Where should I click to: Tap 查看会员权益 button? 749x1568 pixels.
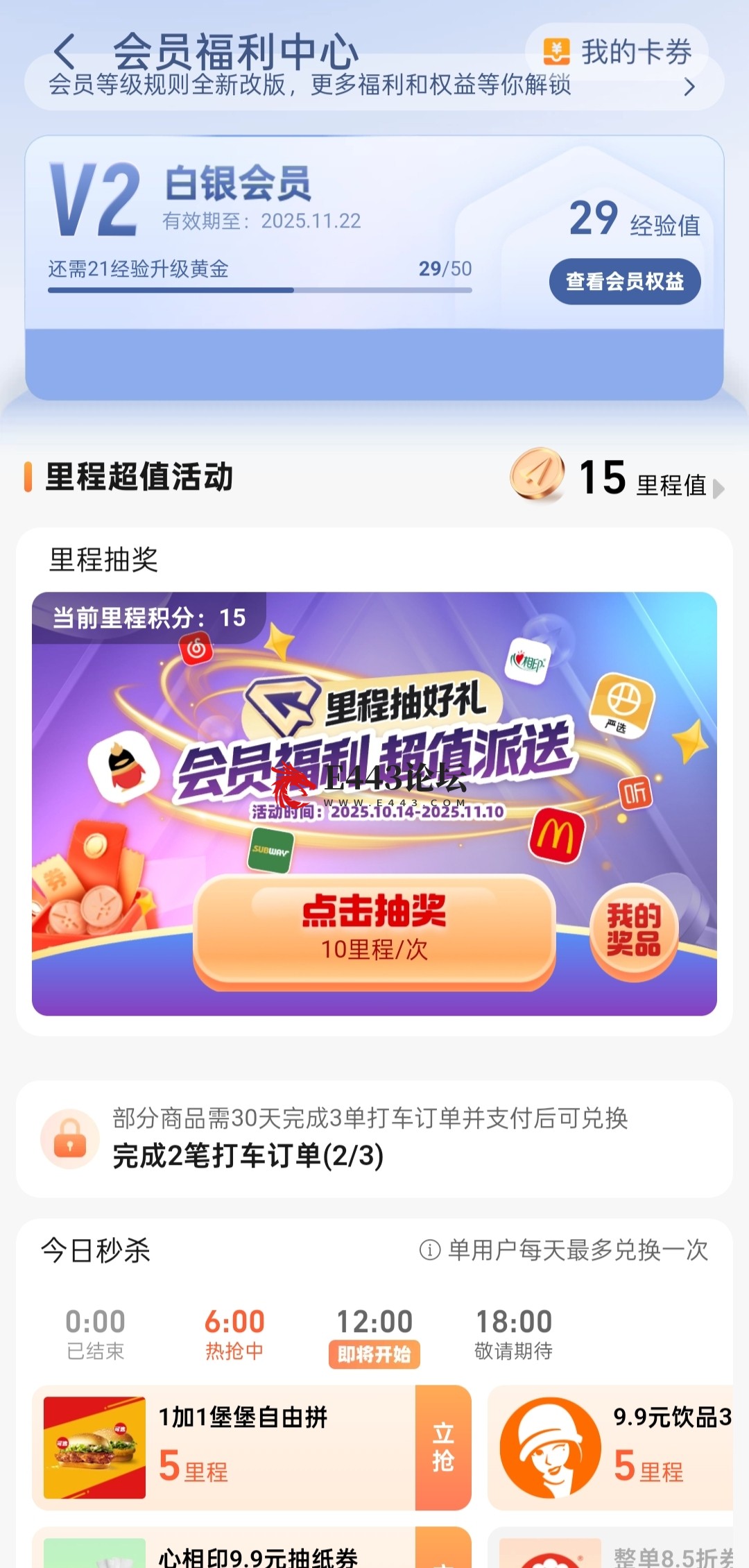coord(624,281)
